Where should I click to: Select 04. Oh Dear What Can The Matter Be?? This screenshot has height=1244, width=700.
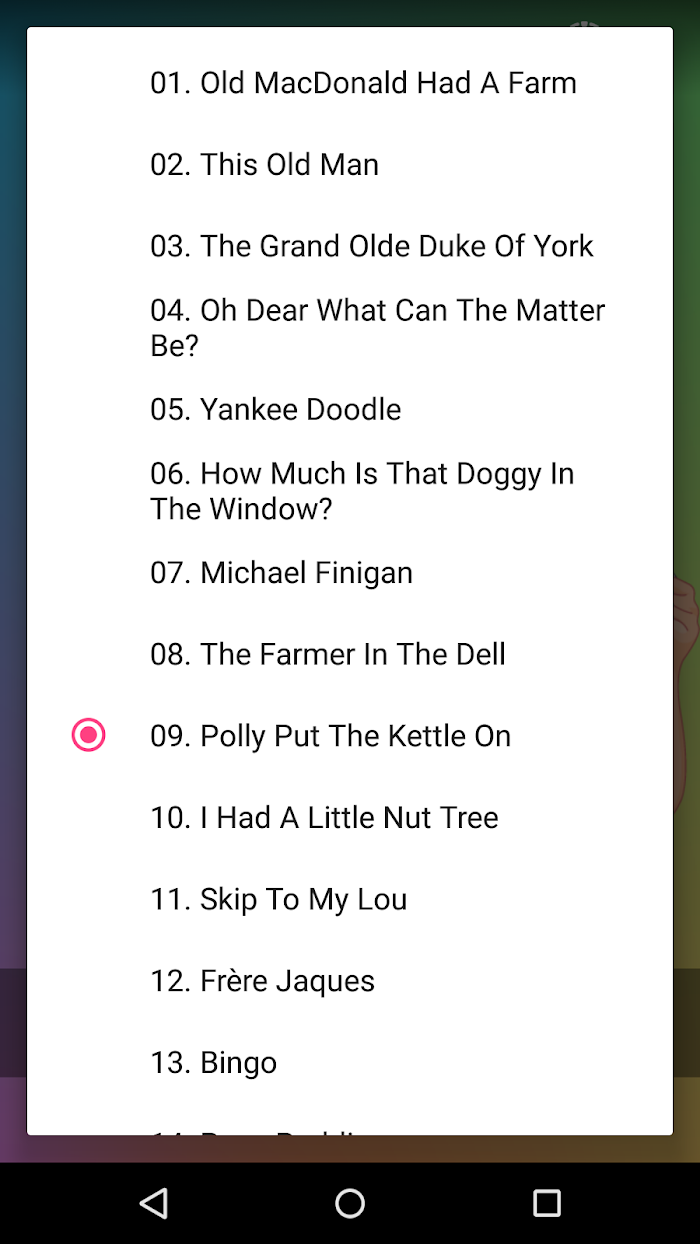(x=350, y=328)
